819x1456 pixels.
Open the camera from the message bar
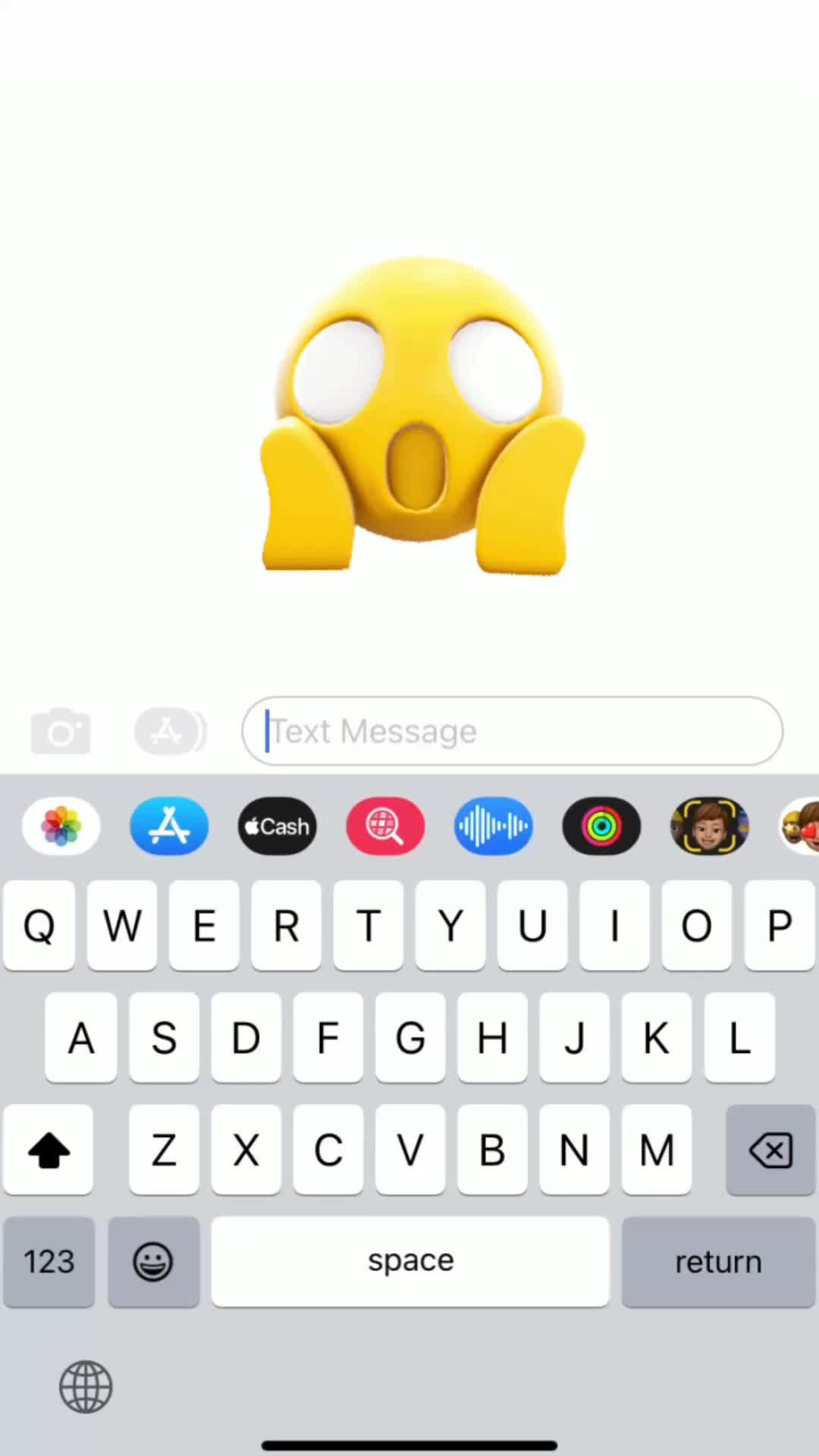pos(61,730)
